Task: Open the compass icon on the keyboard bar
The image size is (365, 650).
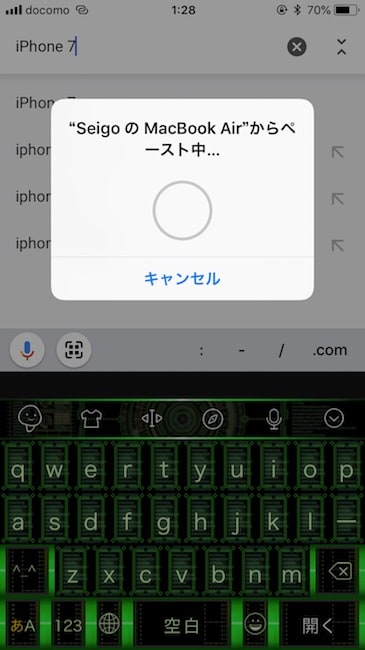Action: click(x=212, y=419)
